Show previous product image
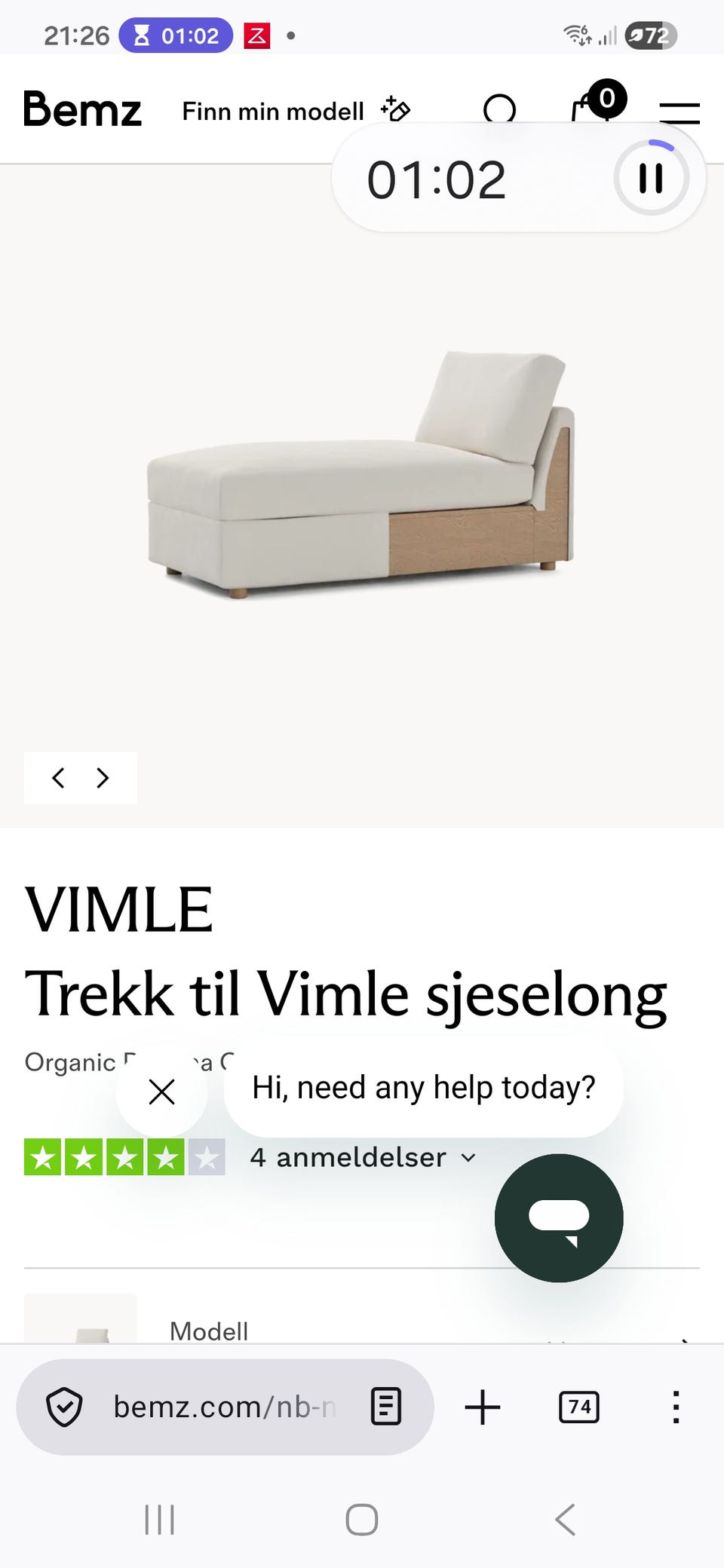The height and width of the screenshot is (1568, 724). click(x=58, y=777)
